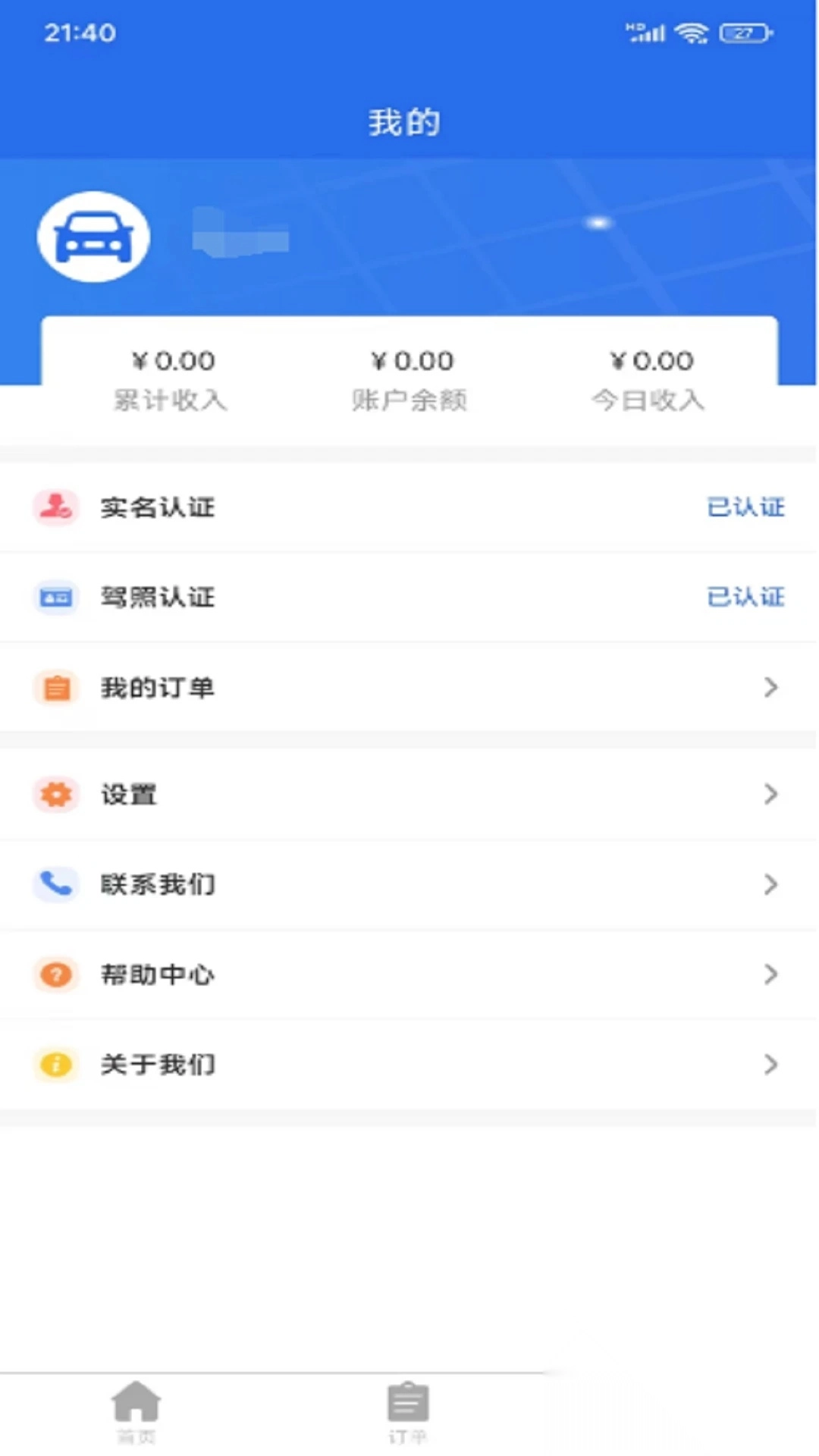
Task: Expand the 我的订单 row chevron
Action: 772,687
